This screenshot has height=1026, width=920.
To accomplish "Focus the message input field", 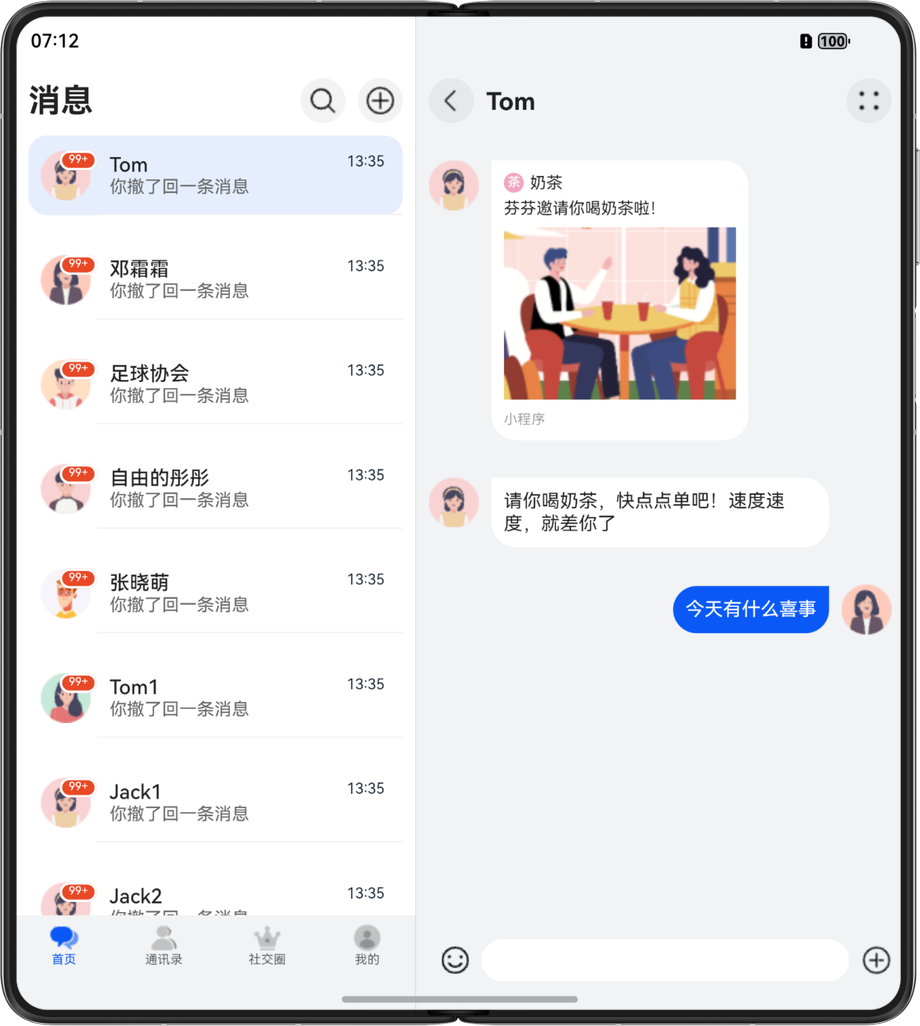I will click(665, 960).
